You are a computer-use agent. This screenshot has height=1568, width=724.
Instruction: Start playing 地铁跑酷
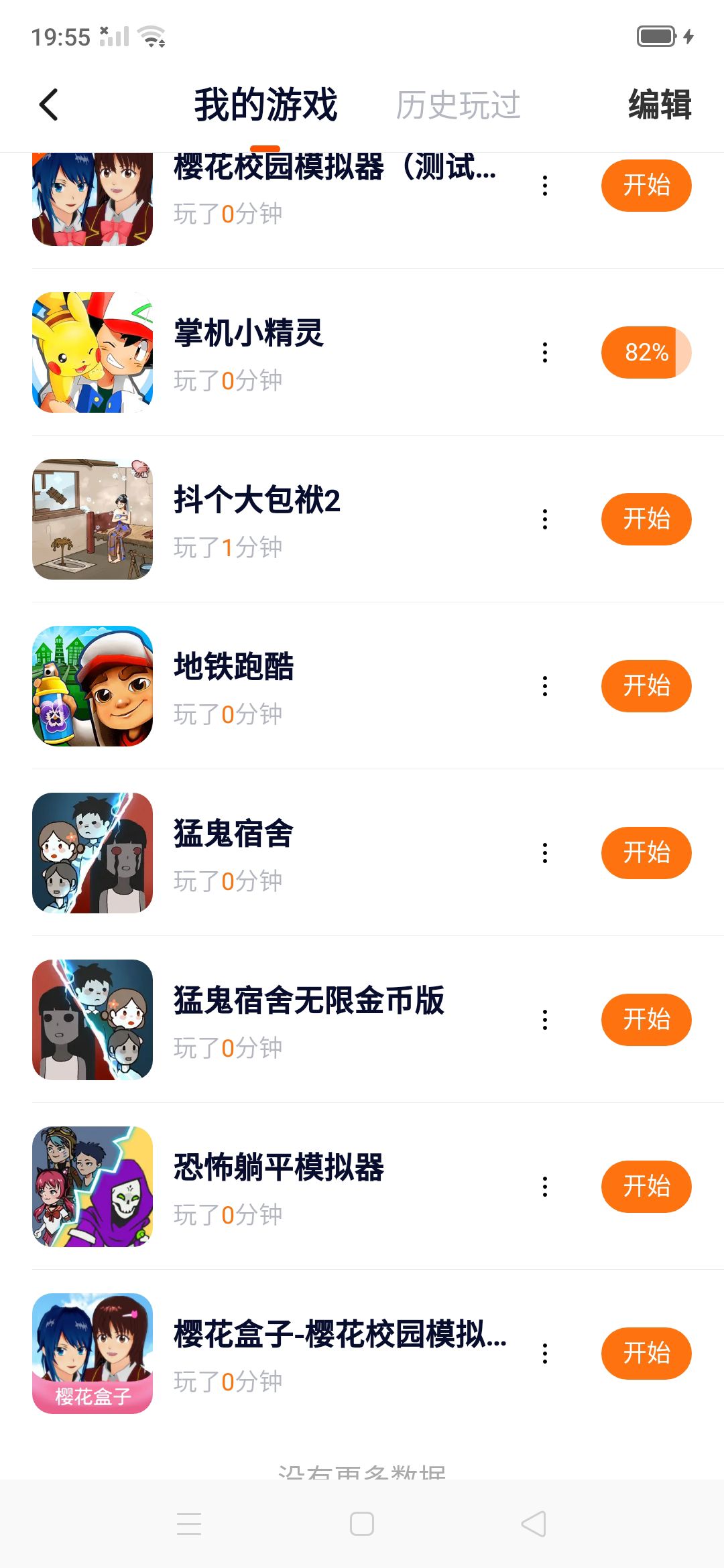(646, 686)
